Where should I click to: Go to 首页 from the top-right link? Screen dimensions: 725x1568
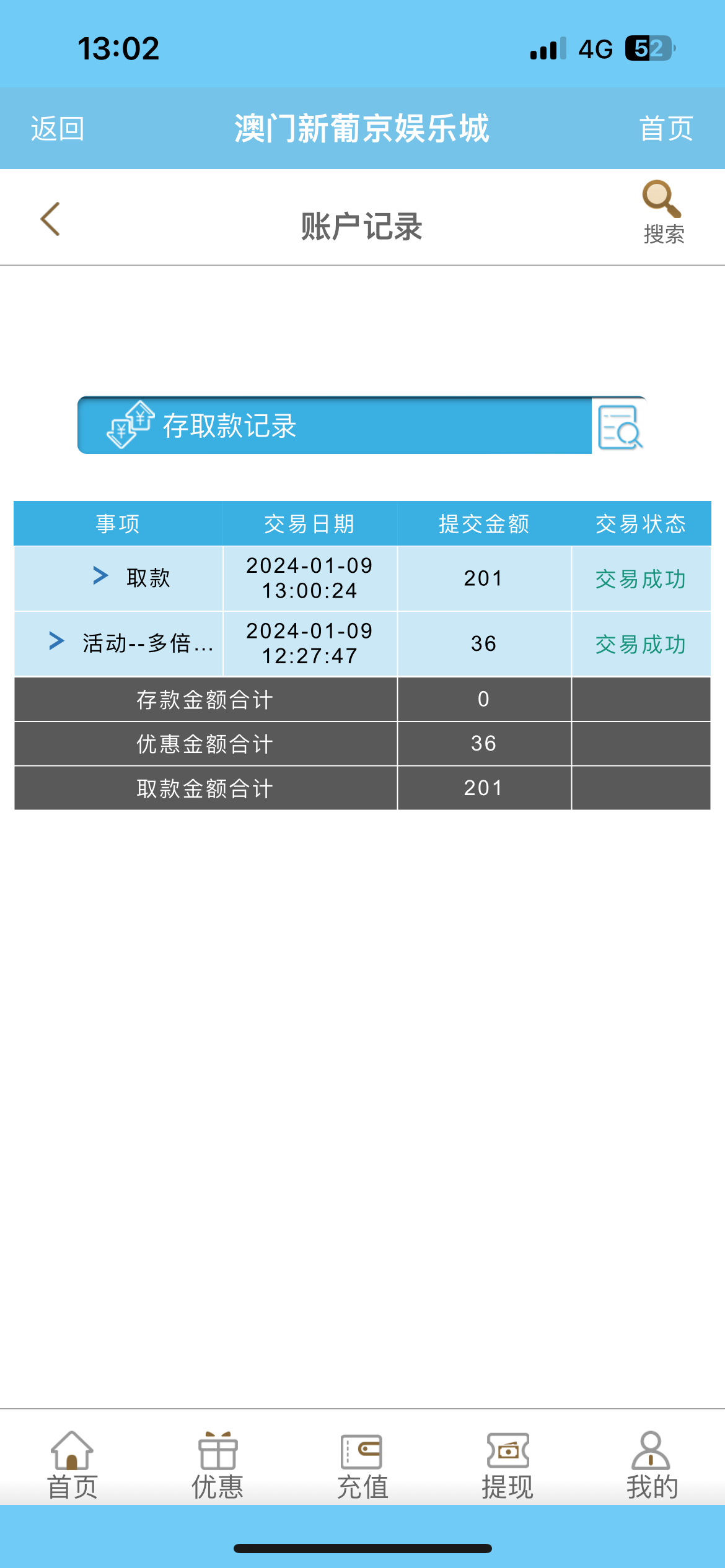click(666, 129)
